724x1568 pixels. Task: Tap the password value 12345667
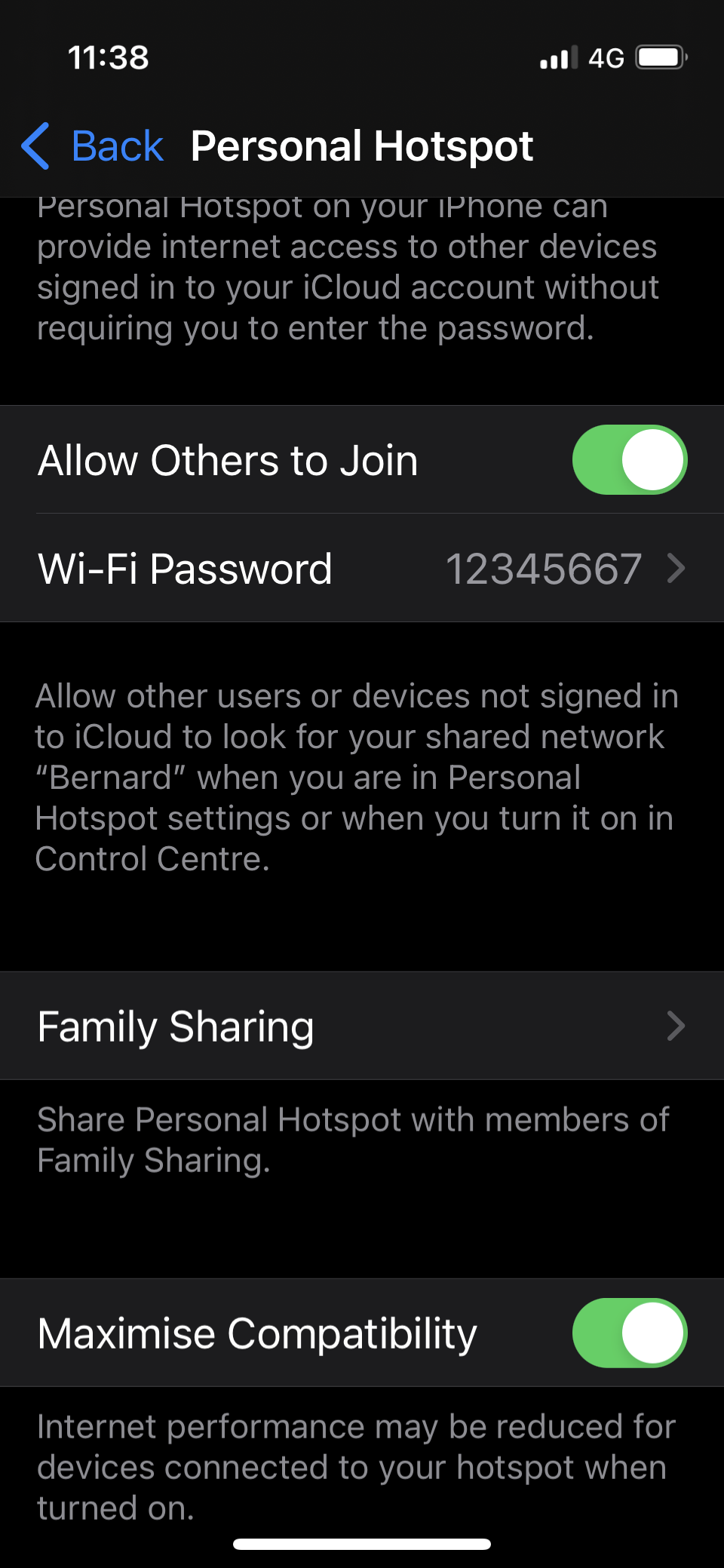point(545,568)
